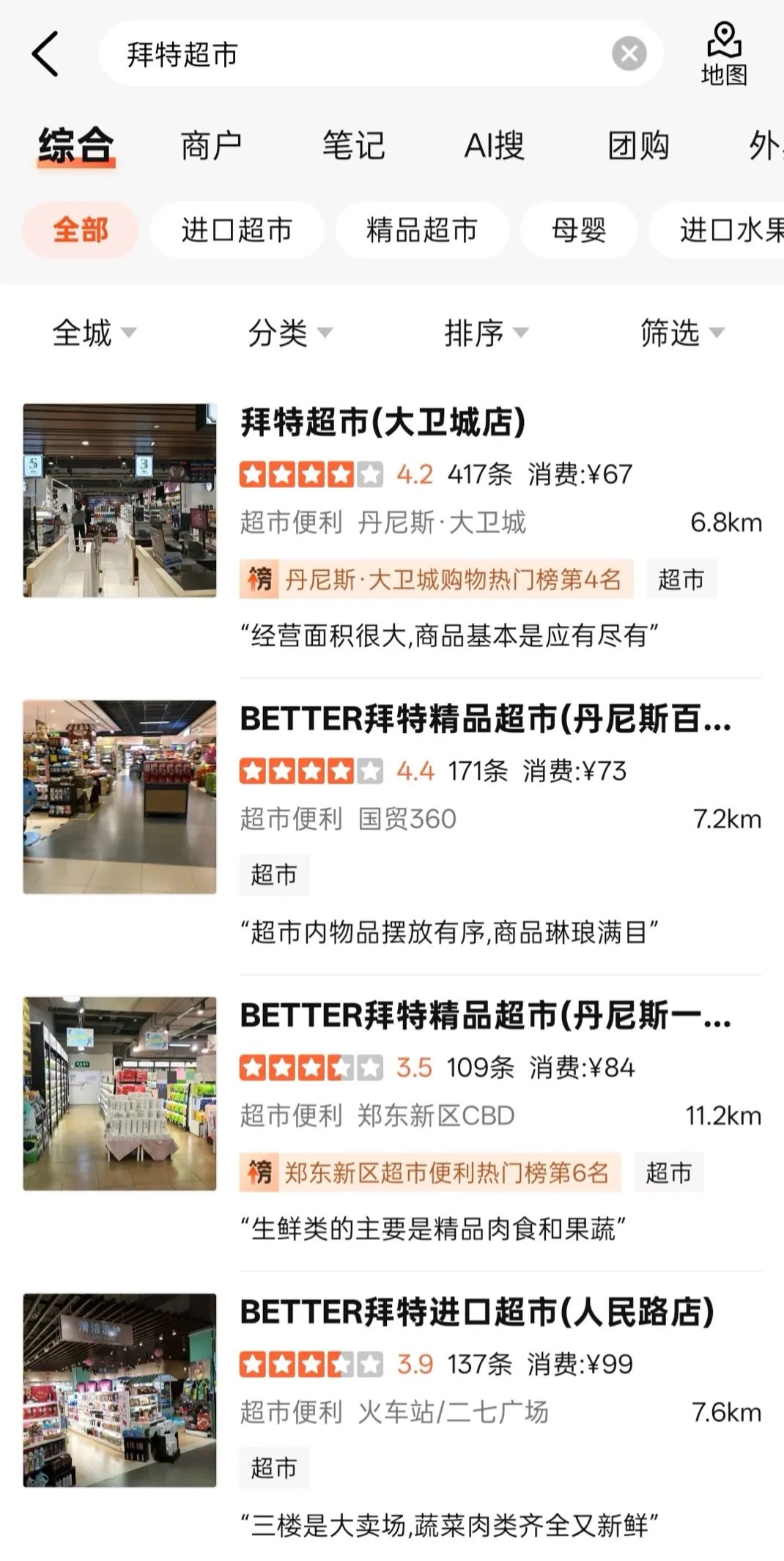Open BETTER拜特进口超市(人民路店) result
784x1561 pixels.
(476, 1312)
